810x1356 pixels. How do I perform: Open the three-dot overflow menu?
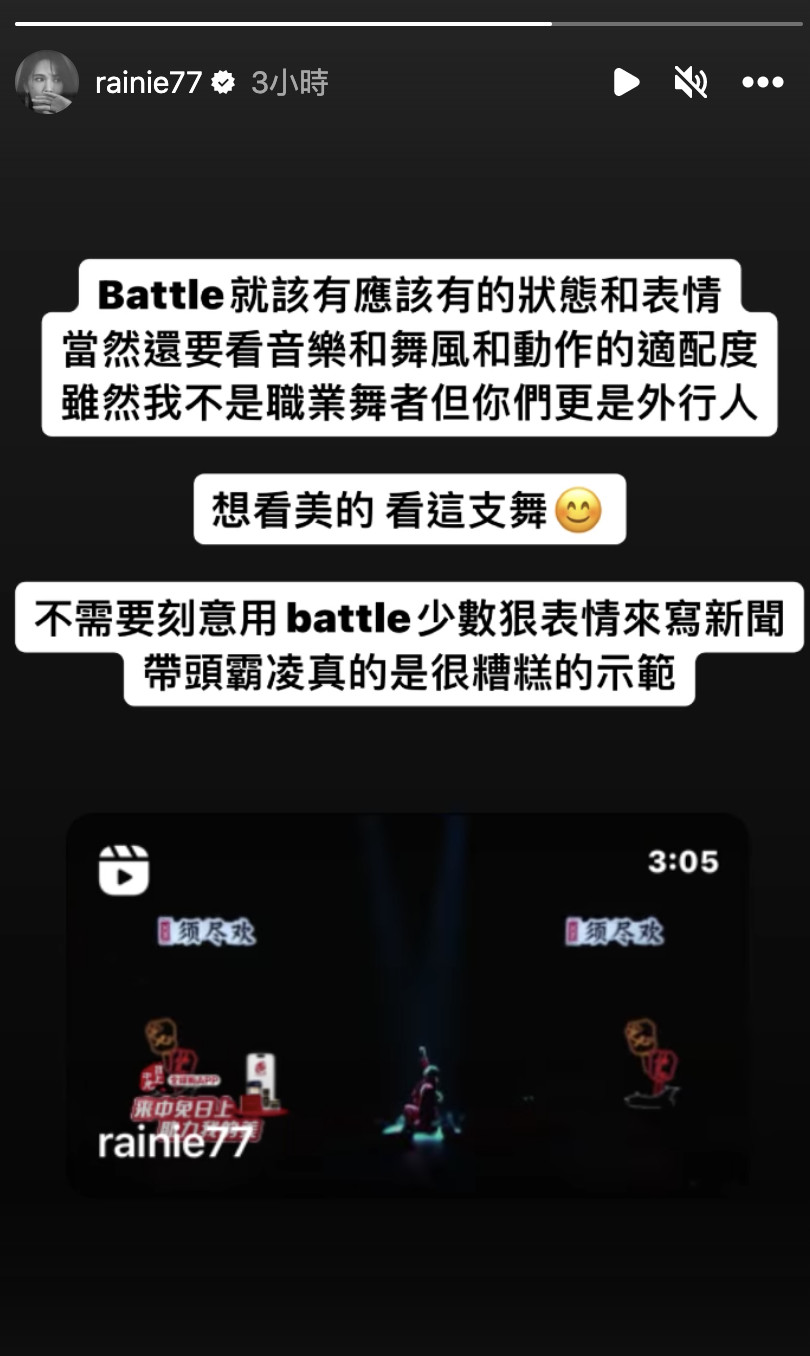pos(763,82)
